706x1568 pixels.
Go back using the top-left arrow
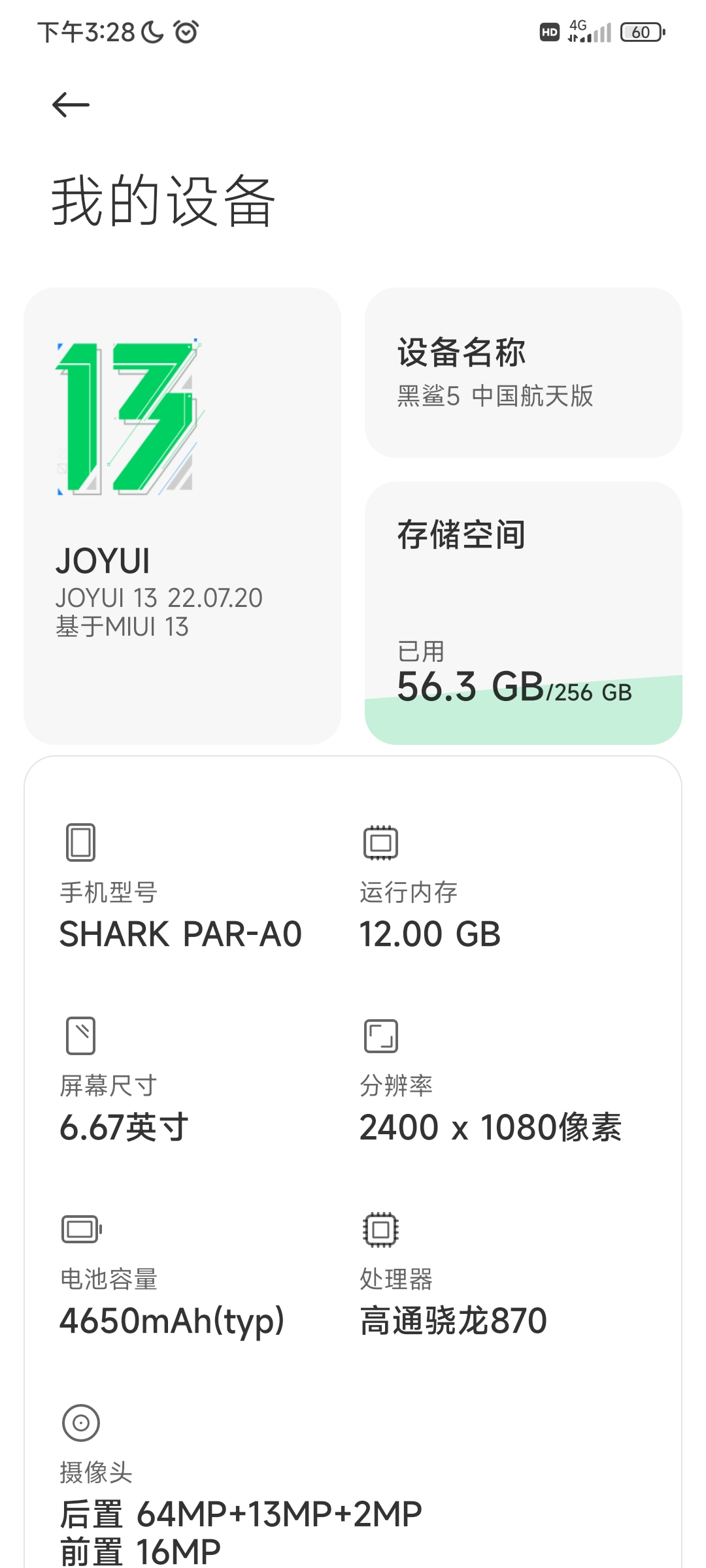pos(71,105)
